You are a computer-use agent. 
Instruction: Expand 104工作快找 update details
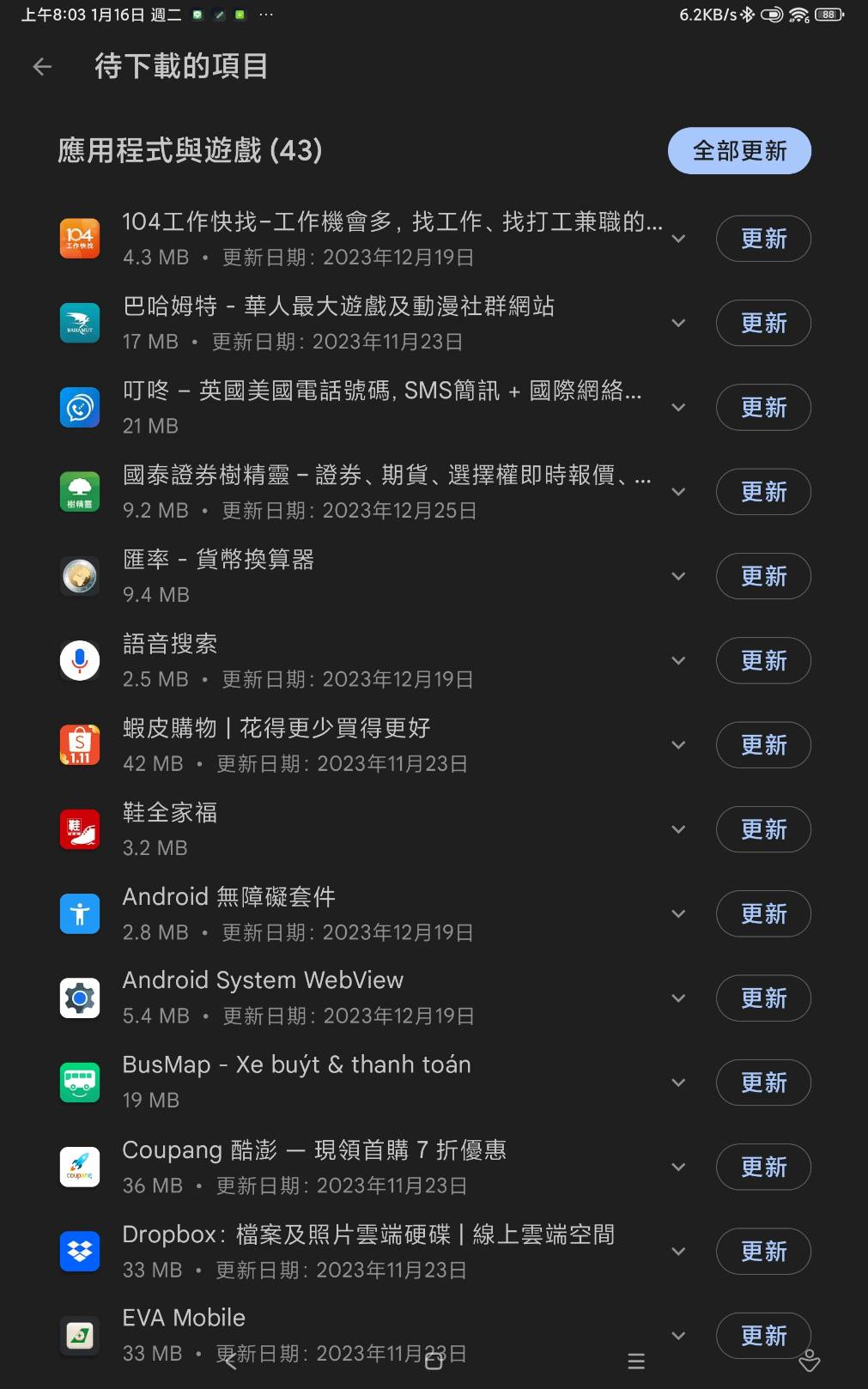pos(678,239)
